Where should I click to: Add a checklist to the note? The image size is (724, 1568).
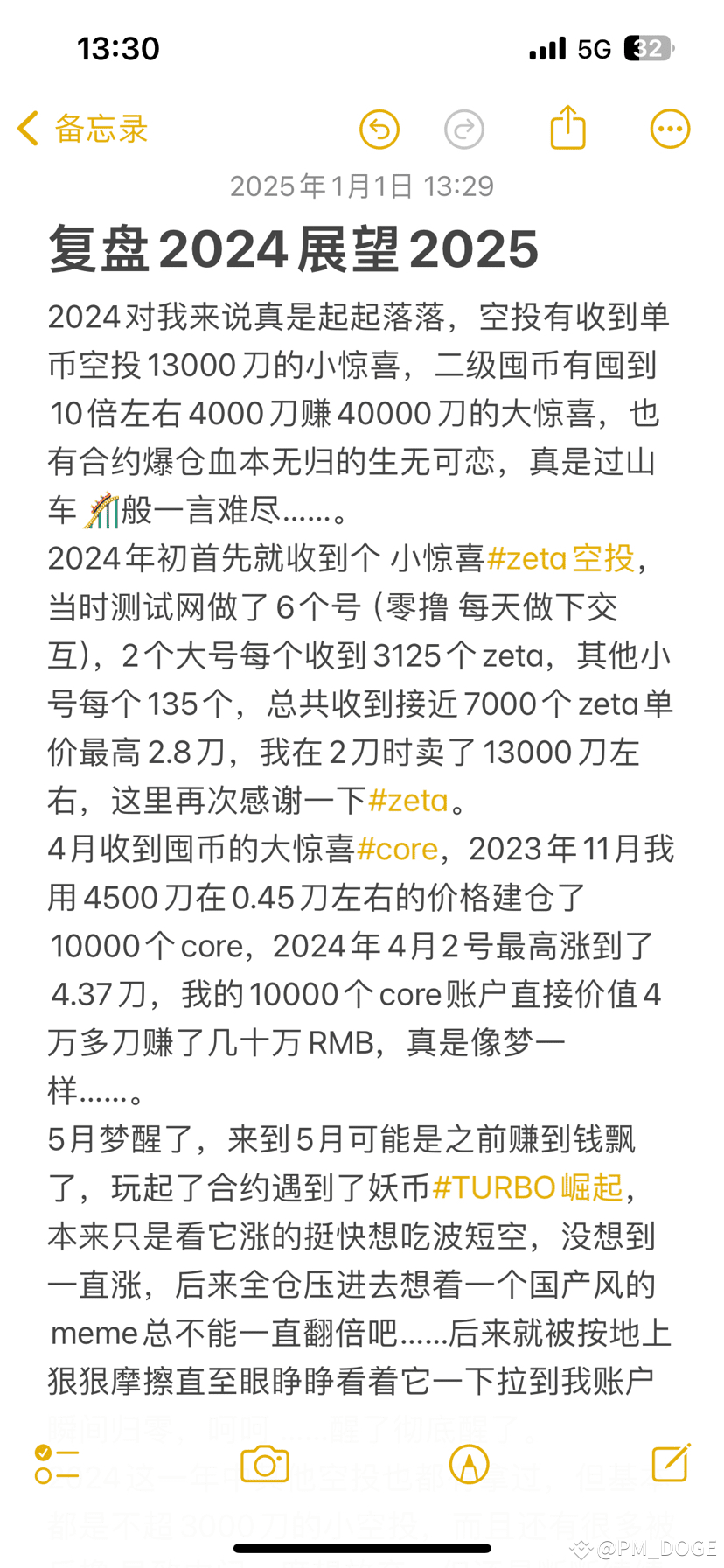coord(57,1464)
